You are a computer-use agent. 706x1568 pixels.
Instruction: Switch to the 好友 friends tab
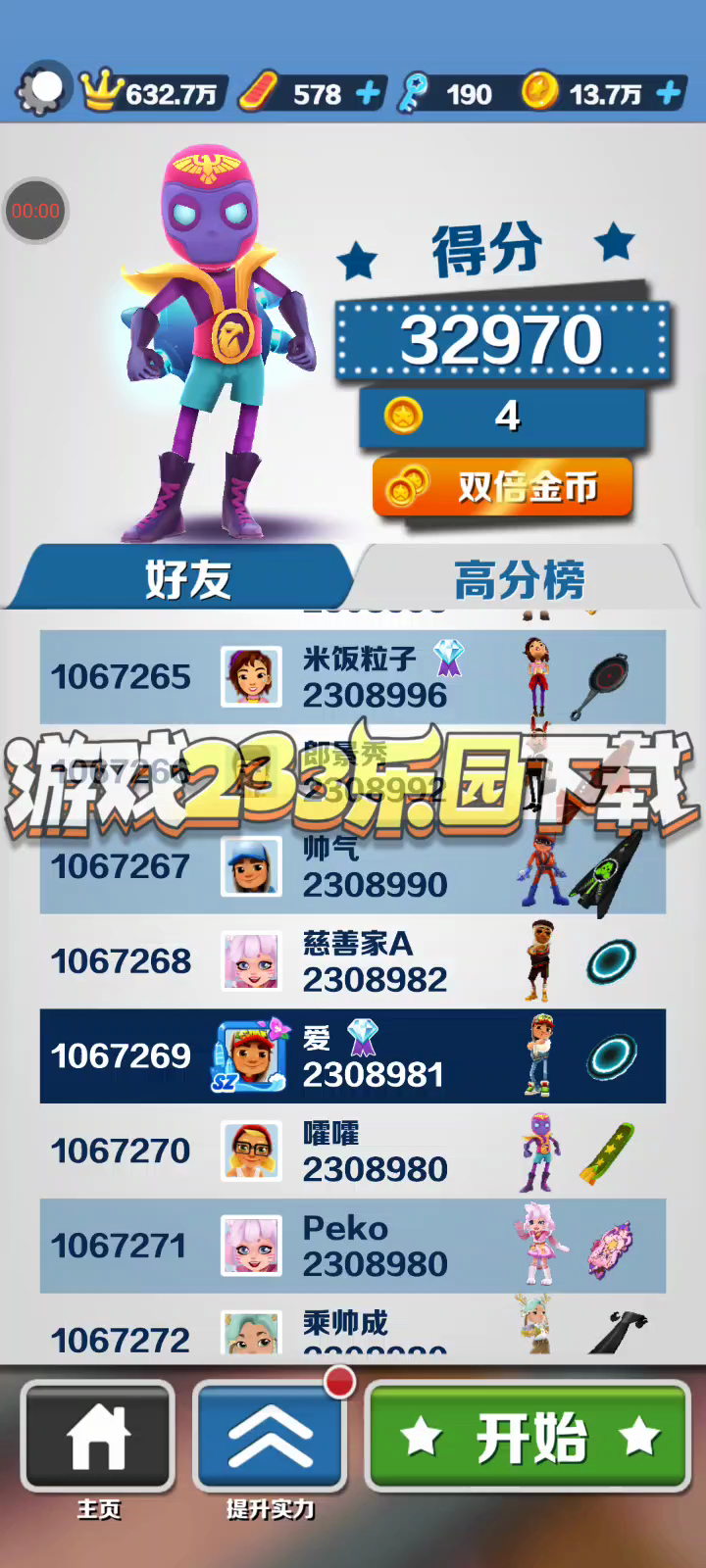[x=186, y=579]
